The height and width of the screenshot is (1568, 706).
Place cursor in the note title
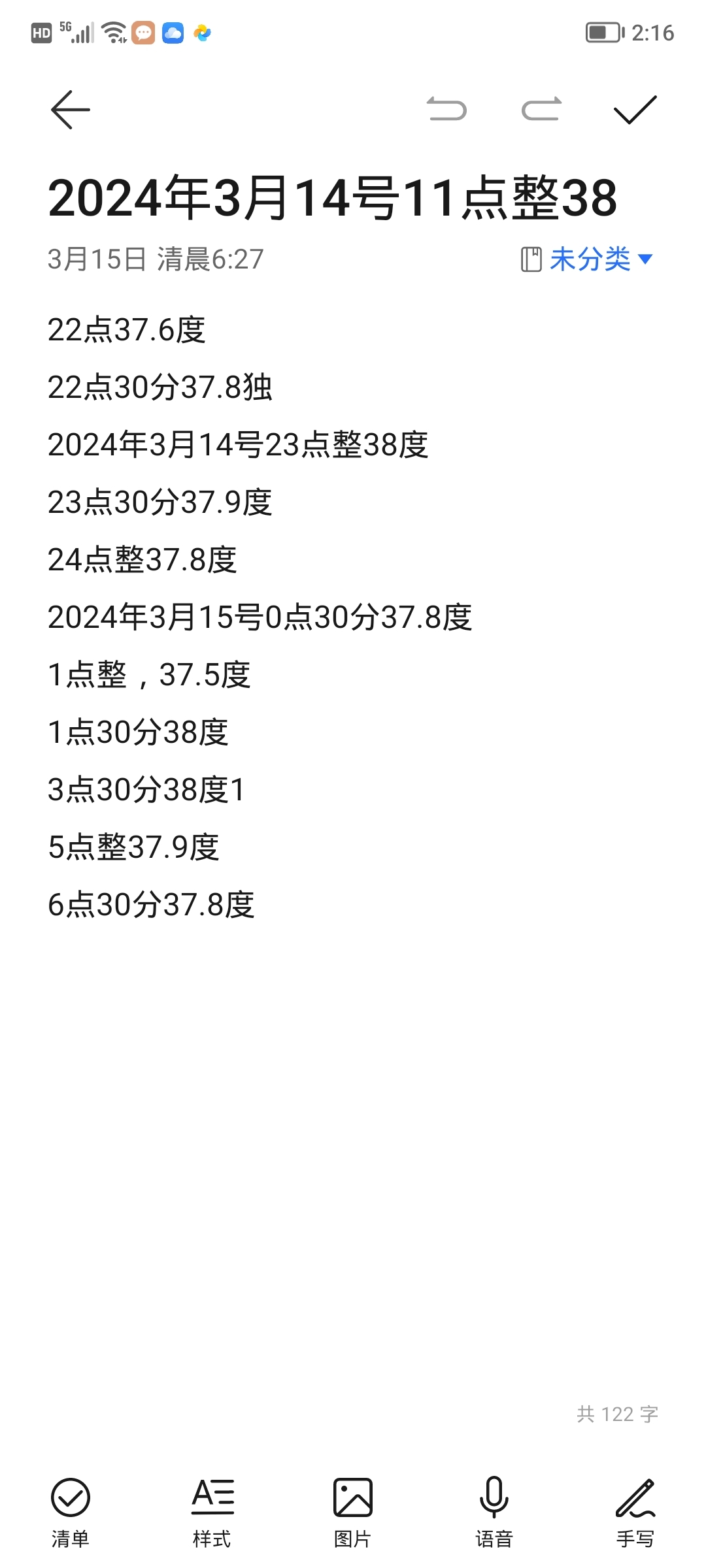click(332, 198)
